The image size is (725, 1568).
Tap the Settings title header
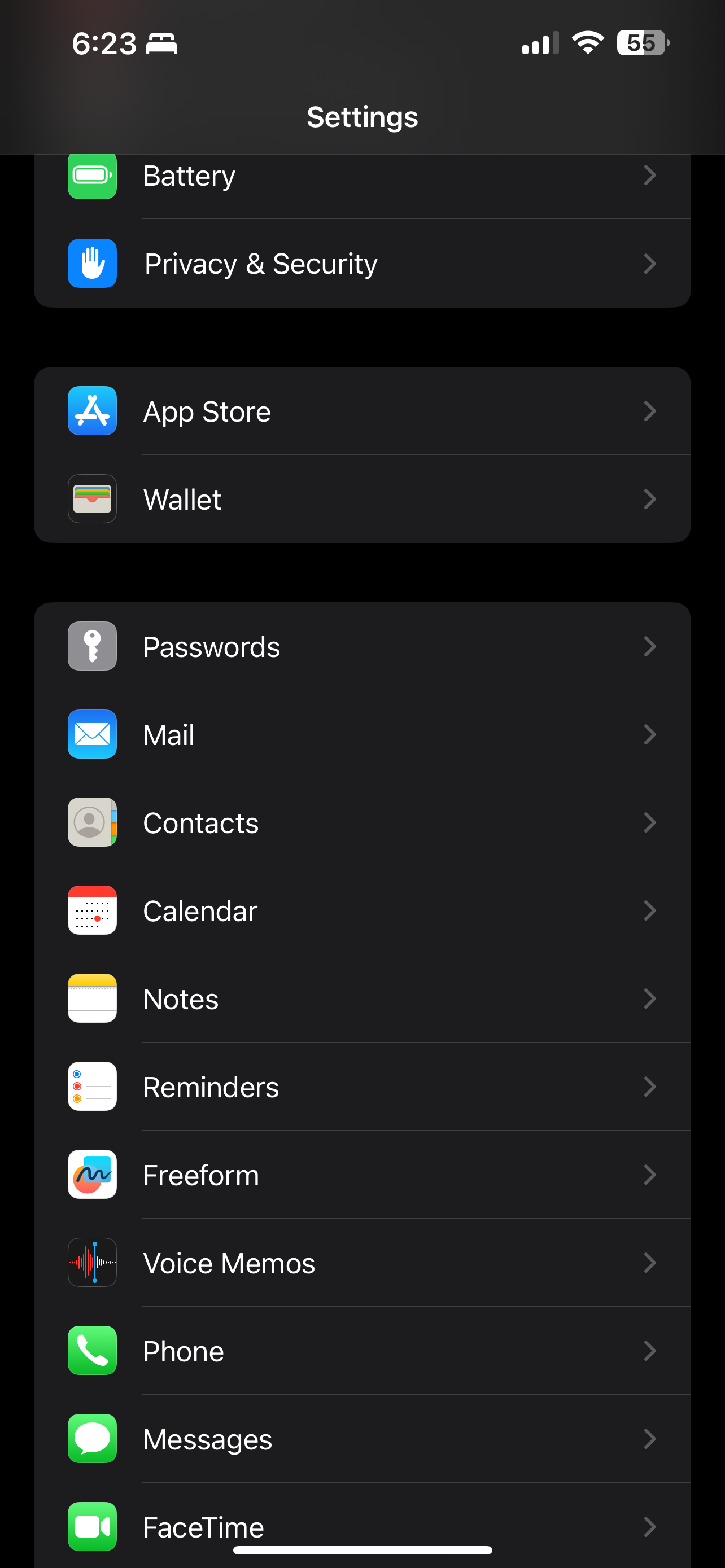point(362,116)
